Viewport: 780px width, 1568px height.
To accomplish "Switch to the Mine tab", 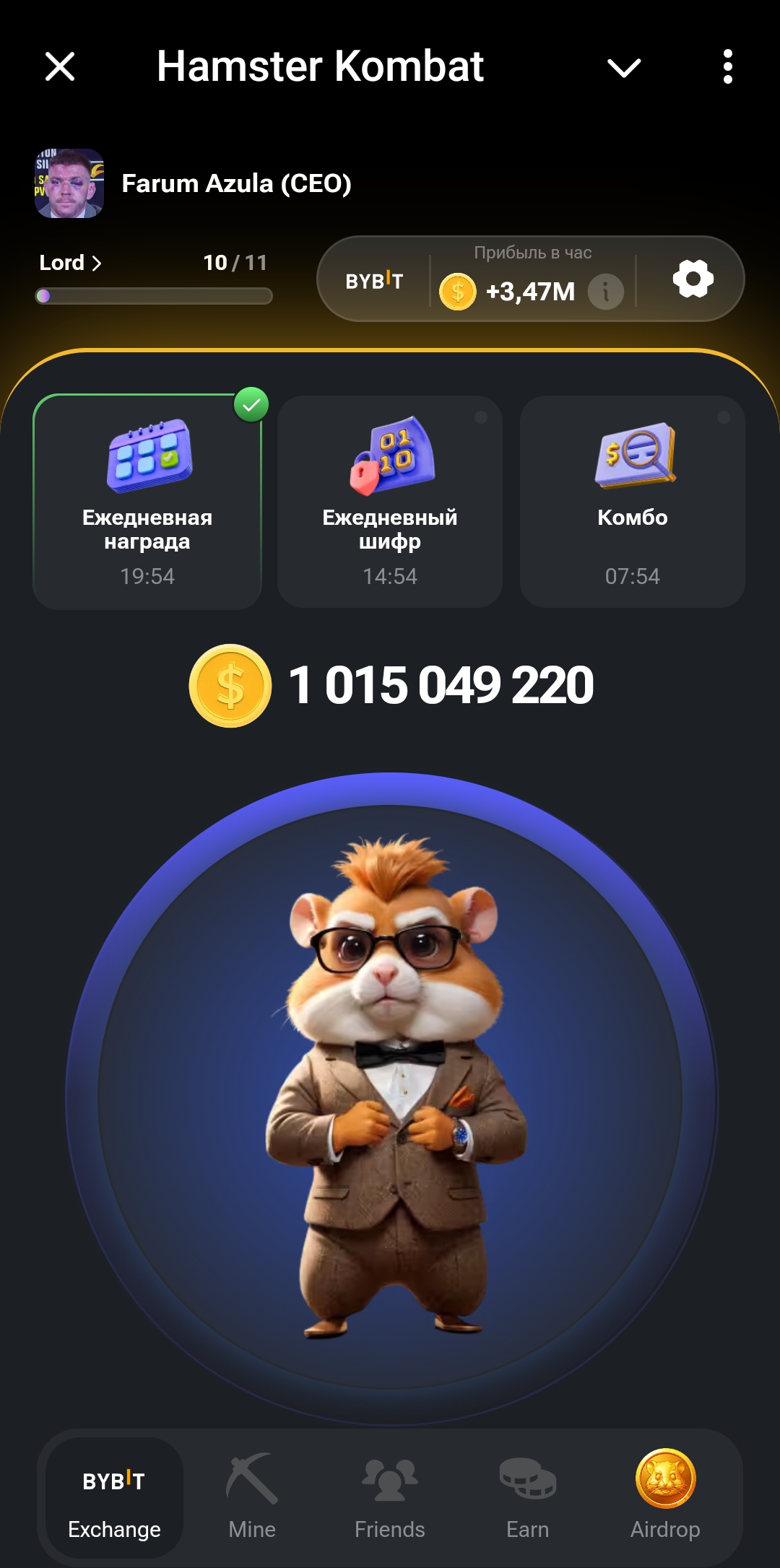I will click(x=252, y=1497).
